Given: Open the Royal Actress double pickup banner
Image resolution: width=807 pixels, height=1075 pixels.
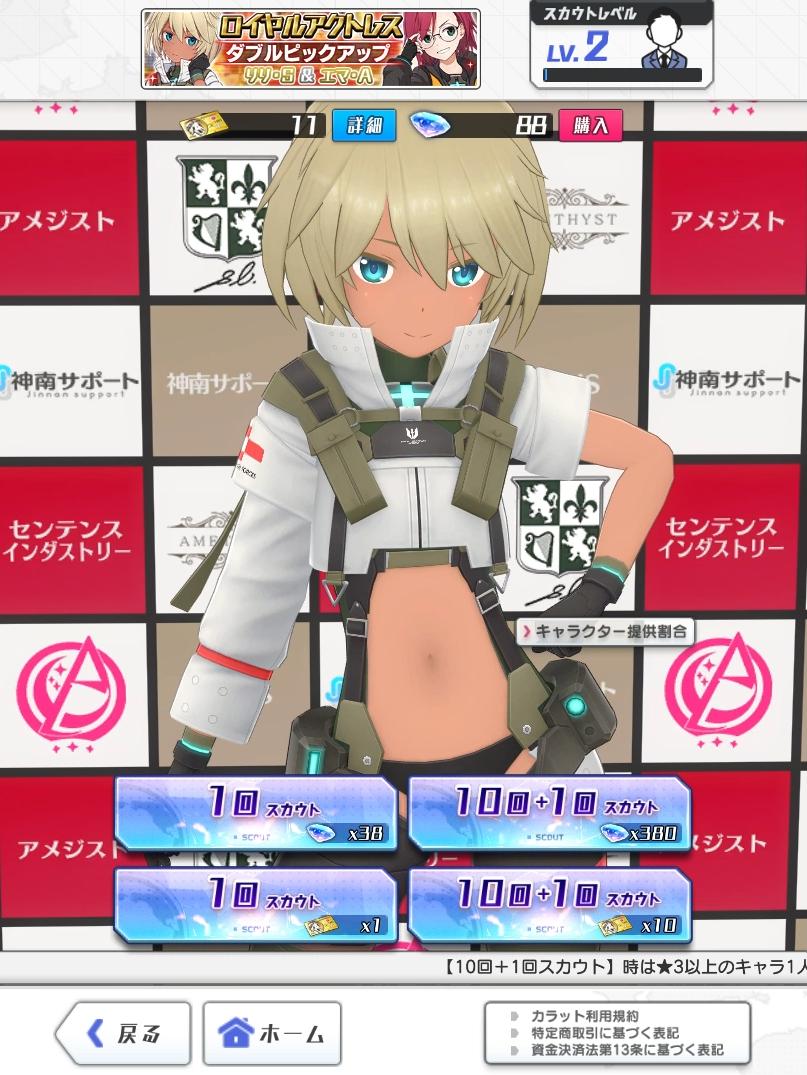Looking at the screenshot, I should 310,49.
